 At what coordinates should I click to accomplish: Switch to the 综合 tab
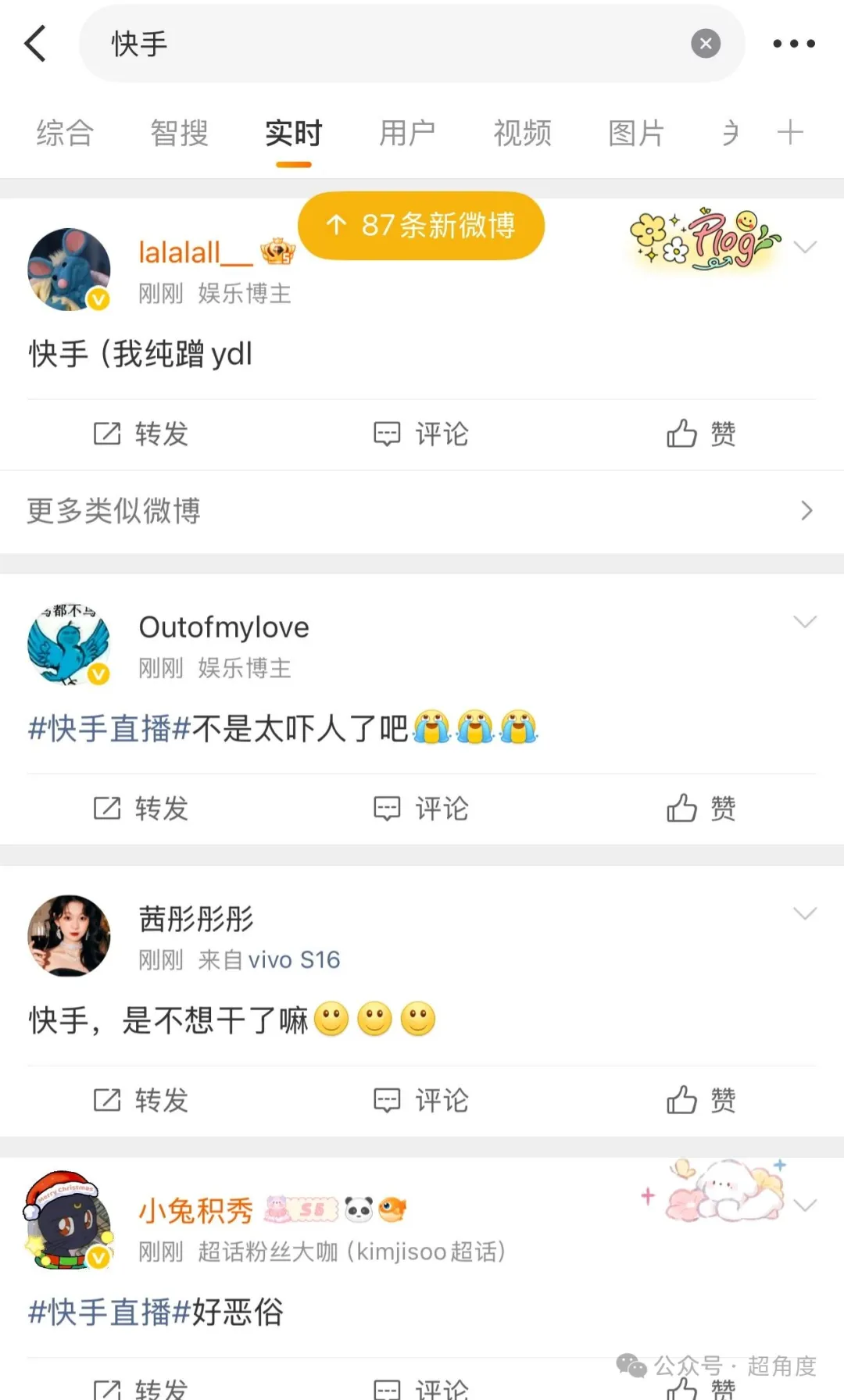(x=65, y=133)
